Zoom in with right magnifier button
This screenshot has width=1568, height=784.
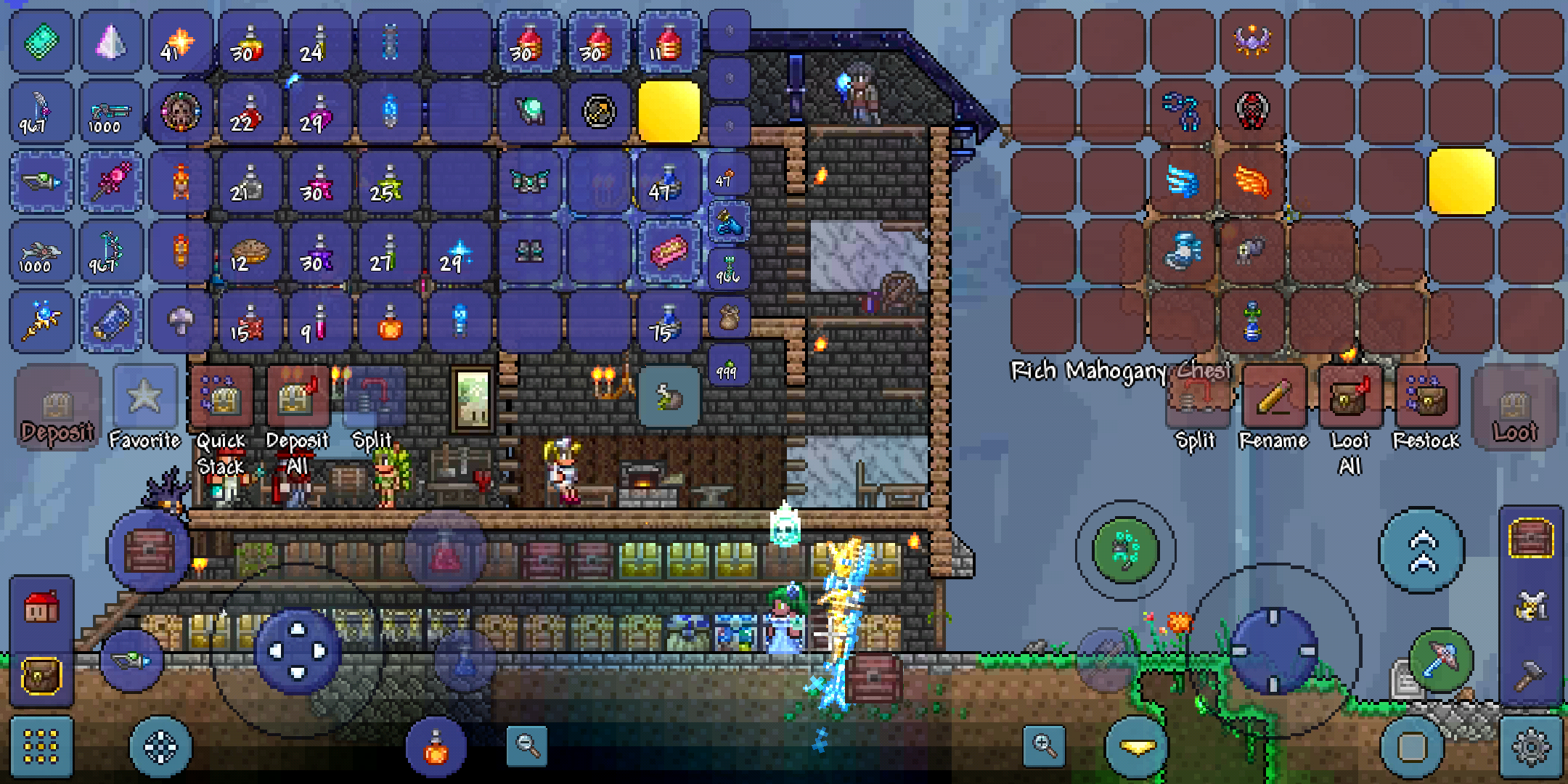point(1044,746)
